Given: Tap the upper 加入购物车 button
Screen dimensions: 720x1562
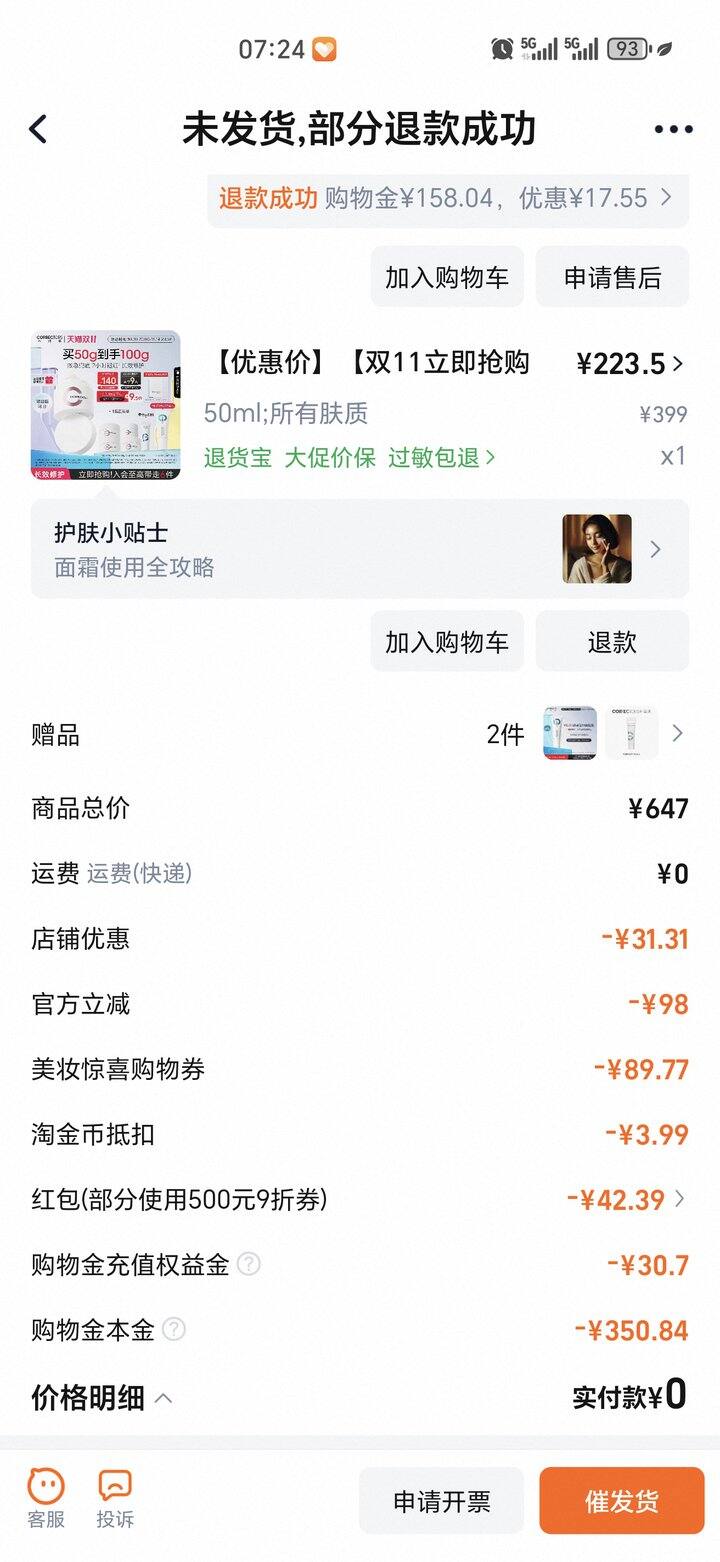Looking at the screenshot, I should [x=446, y=277].
